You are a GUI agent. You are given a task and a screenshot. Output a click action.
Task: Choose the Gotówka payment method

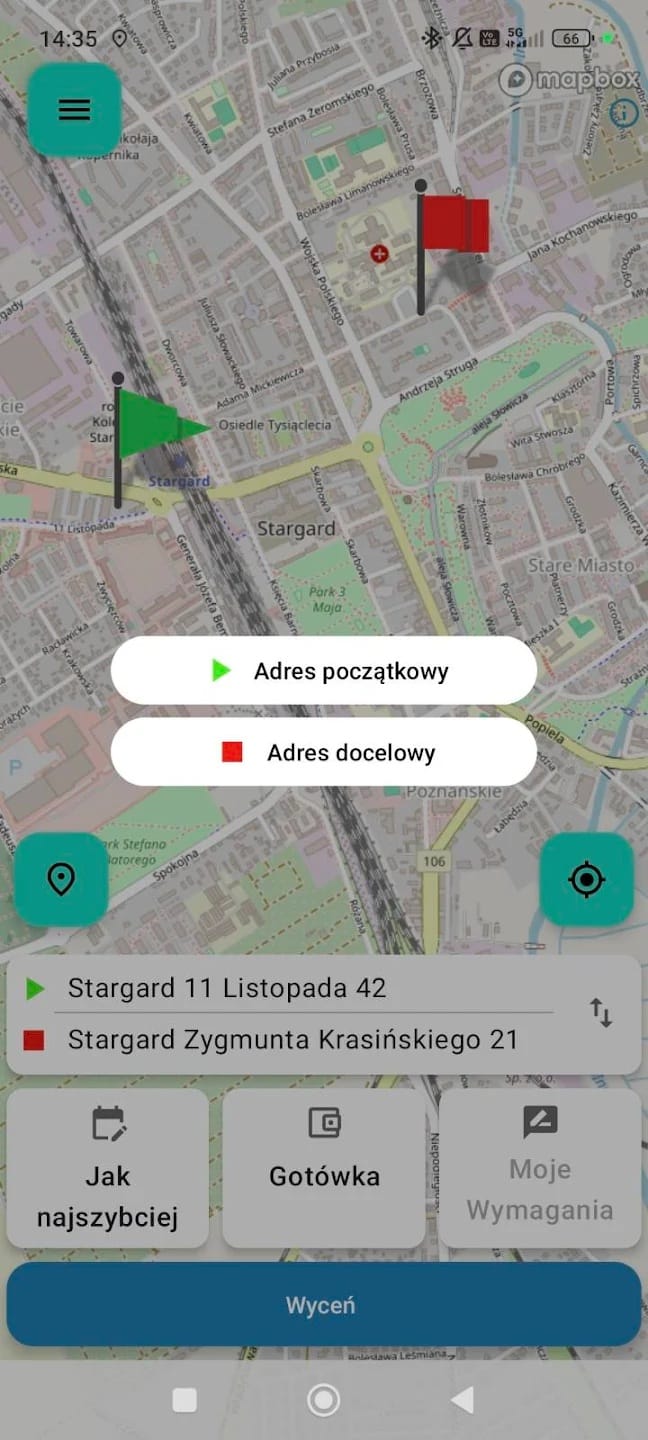click(x=324, y=1168)
